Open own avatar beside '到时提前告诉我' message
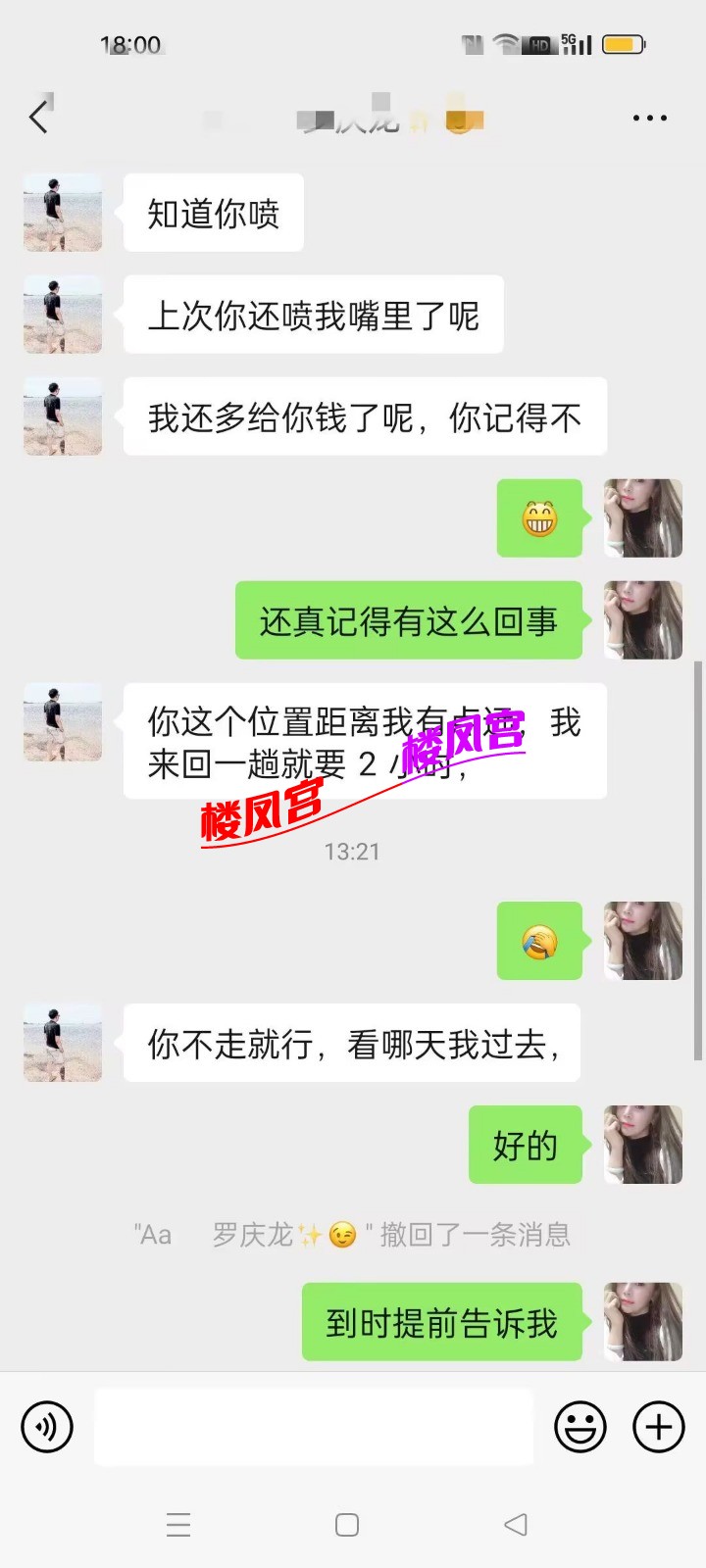 643,1321
